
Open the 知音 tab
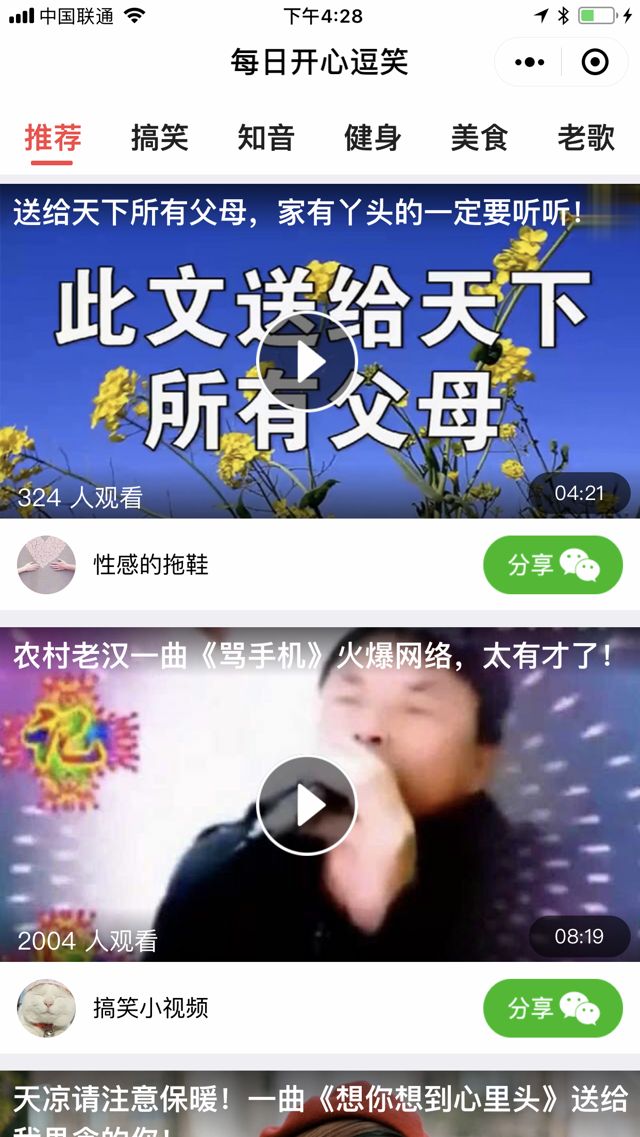(266, 138)
